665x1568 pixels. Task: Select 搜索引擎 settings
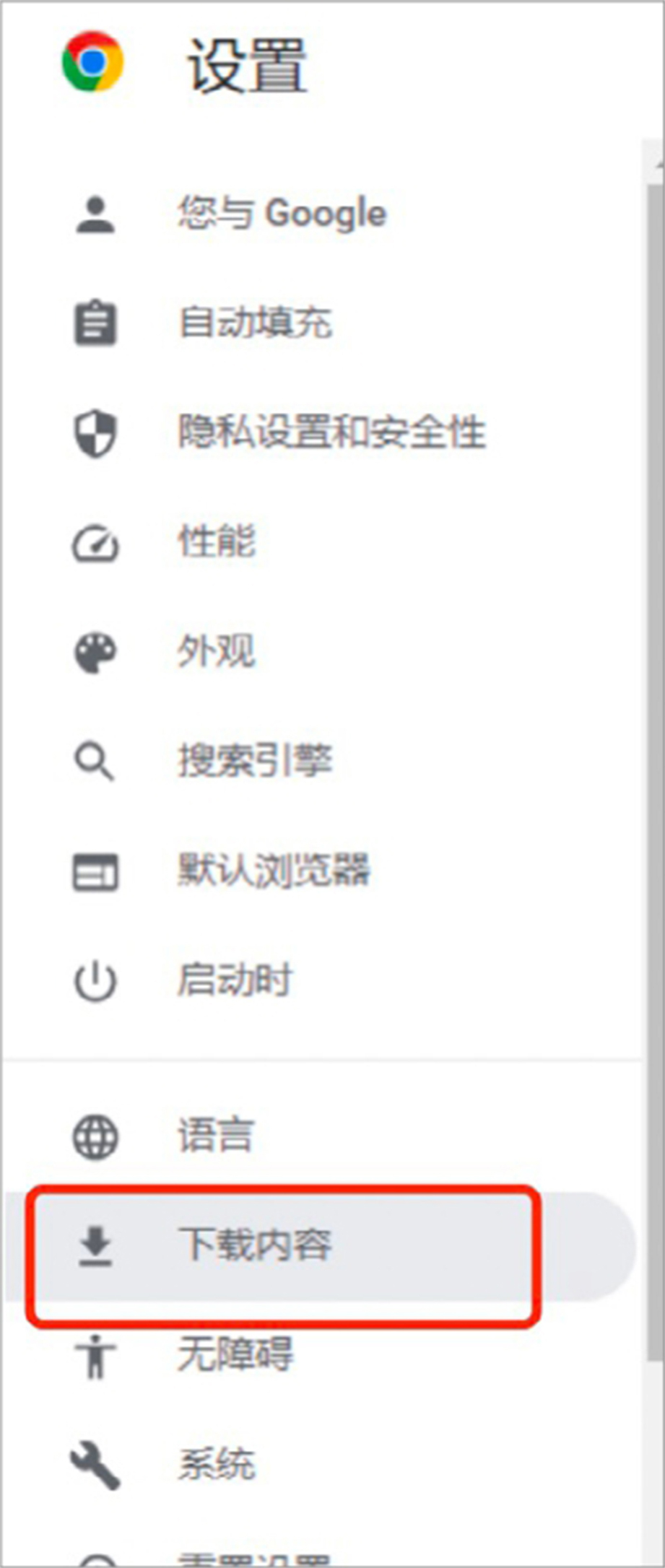[x=255, y=760]
